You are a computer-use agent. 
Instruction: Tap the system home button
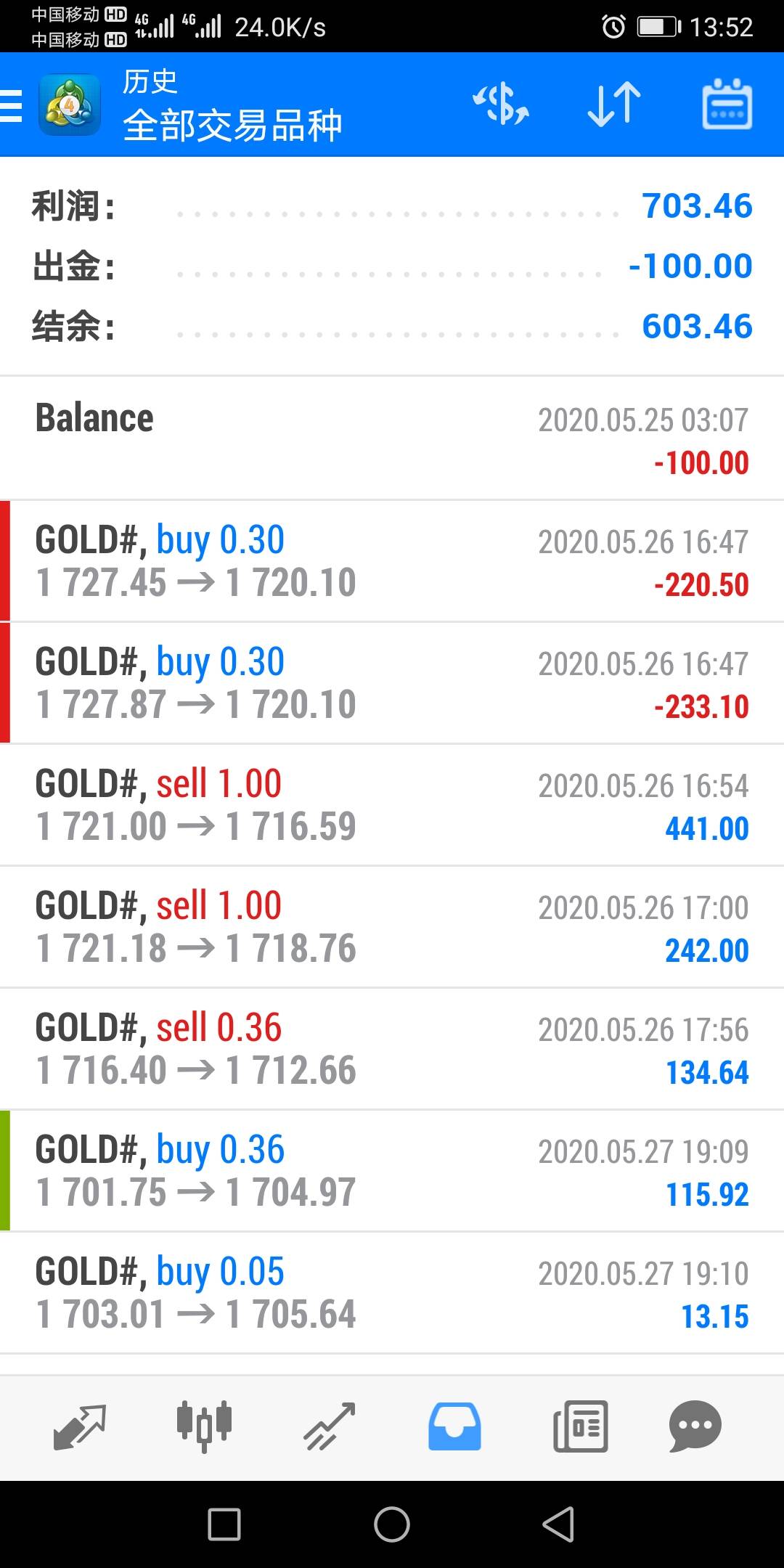(x=392, y=1524)
